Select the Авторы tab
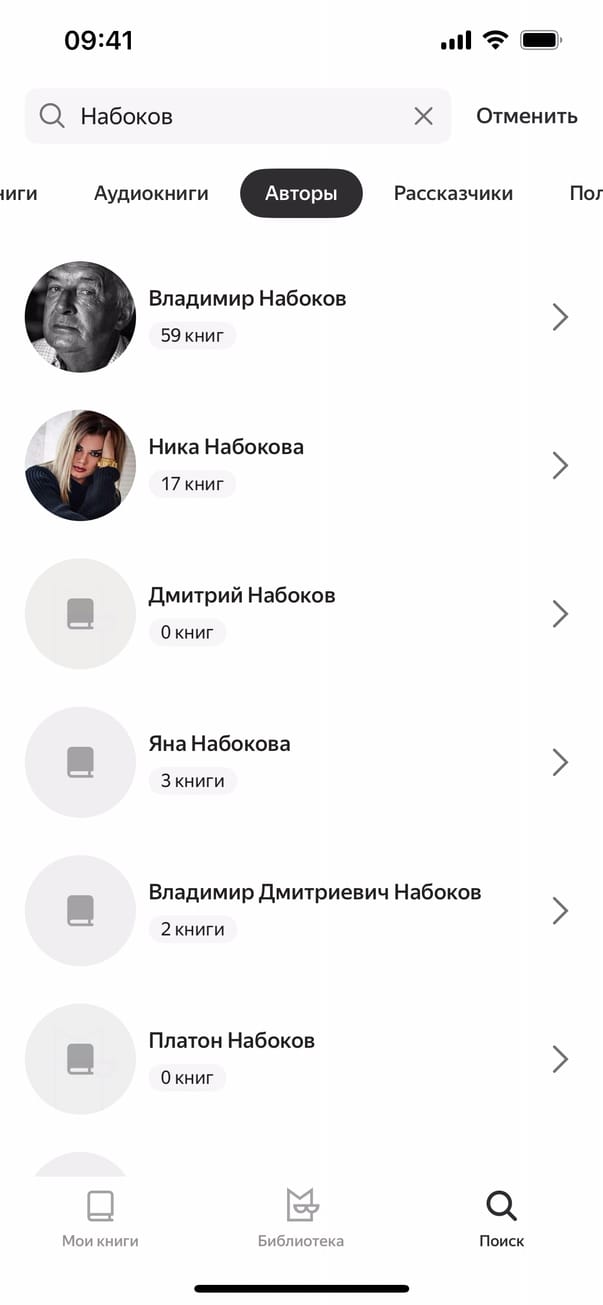Screen dimensions: 603x1305 301,193
